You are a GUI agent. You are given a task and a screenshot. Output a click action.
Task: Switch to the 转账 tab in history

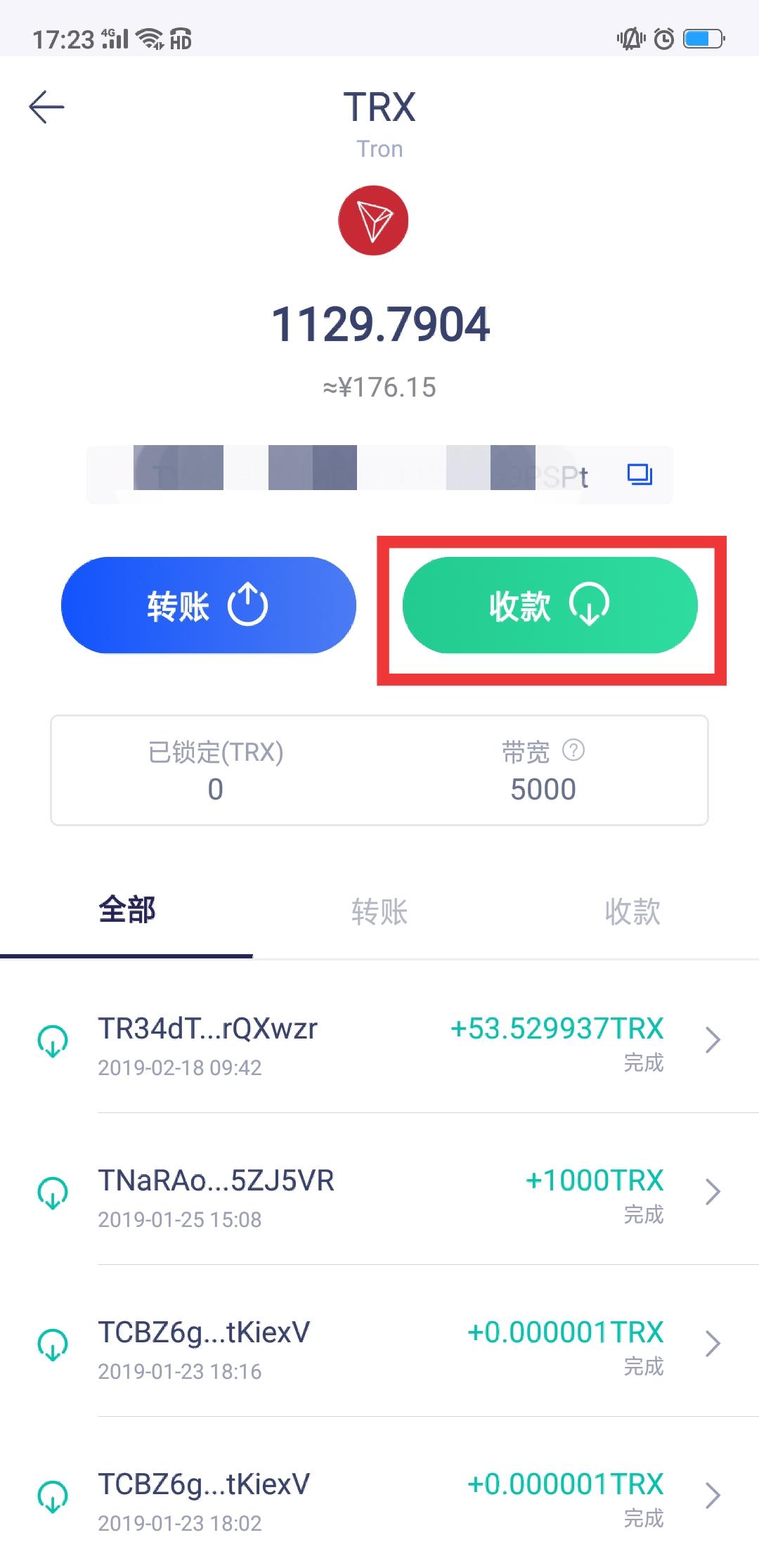(x=379, y=911)
